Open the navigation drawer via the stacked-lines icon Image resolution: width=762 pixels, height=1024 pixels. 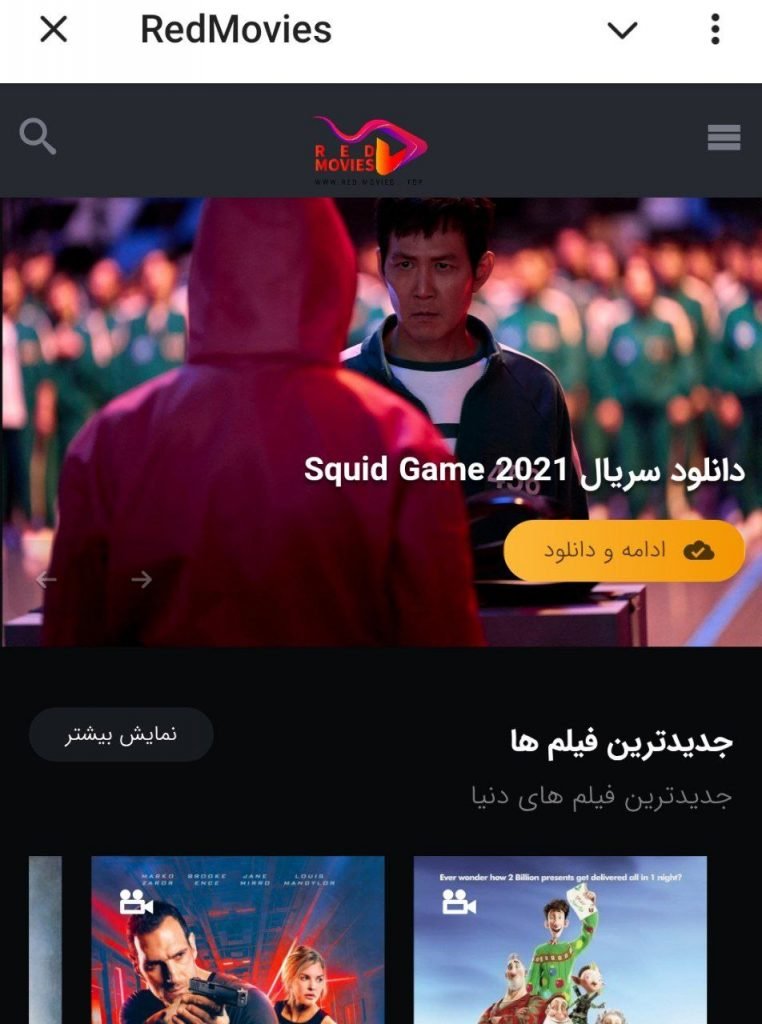click(723, 137)
